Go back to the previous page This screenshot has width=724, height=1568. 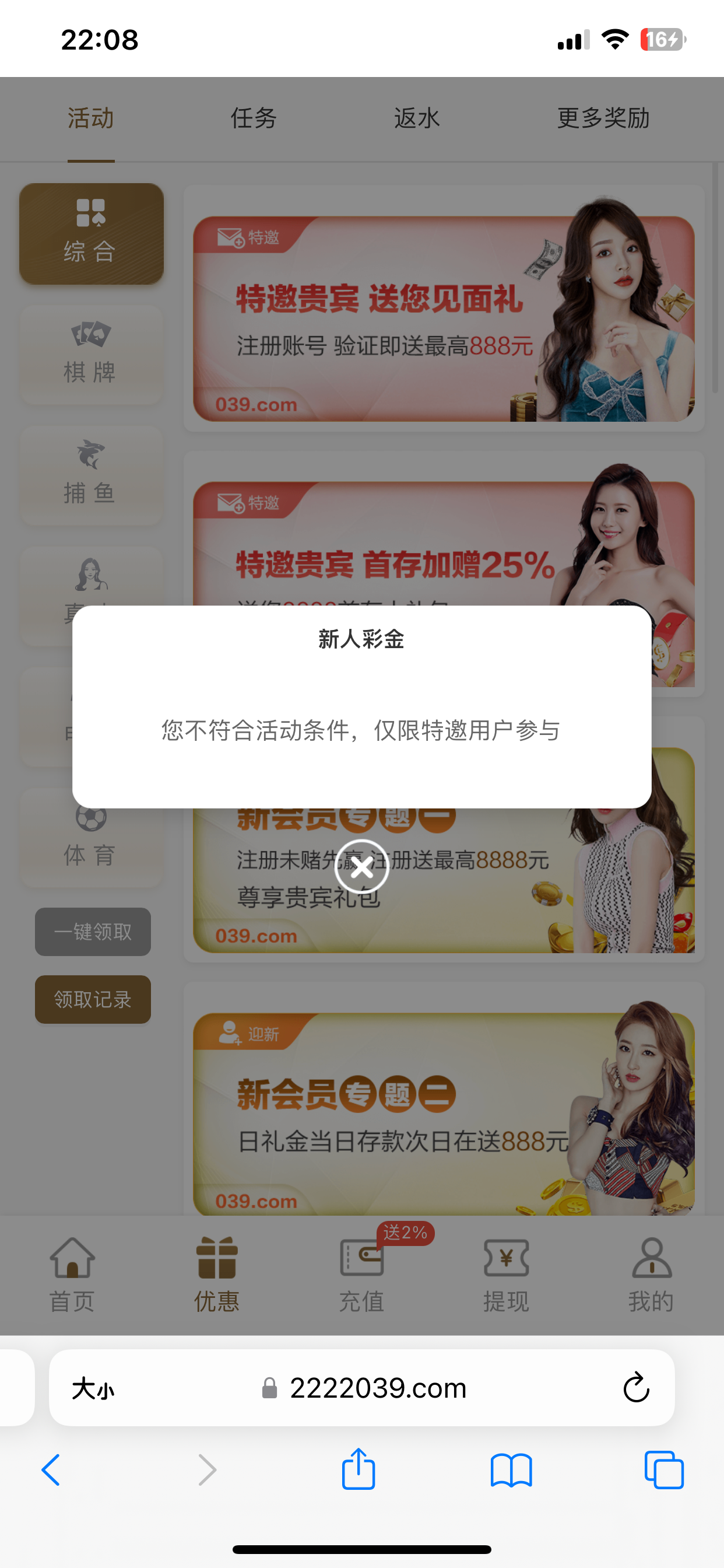tap(51, 1469)
